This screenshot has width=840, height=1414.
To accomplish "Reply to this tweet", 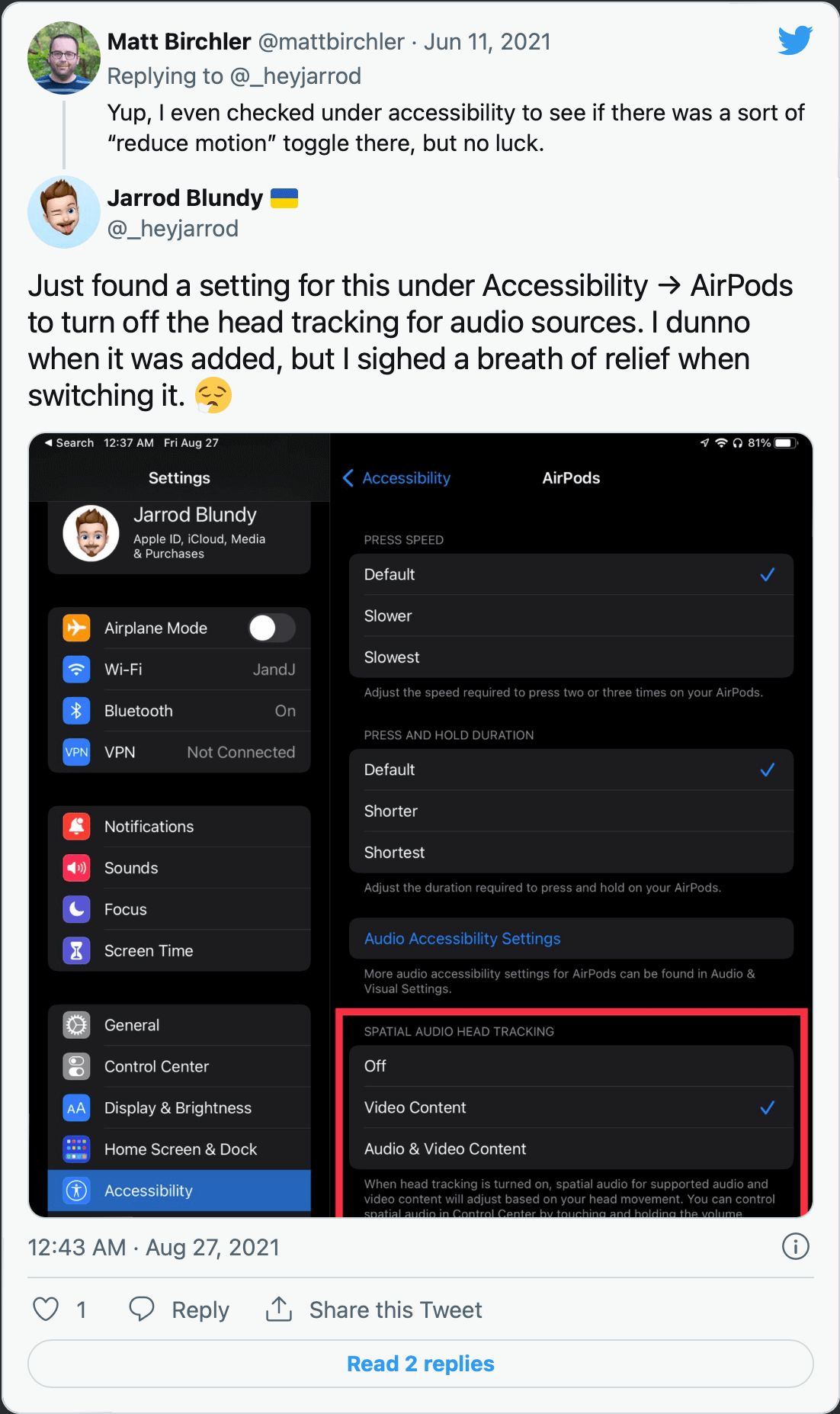I will click(179, 1310).
